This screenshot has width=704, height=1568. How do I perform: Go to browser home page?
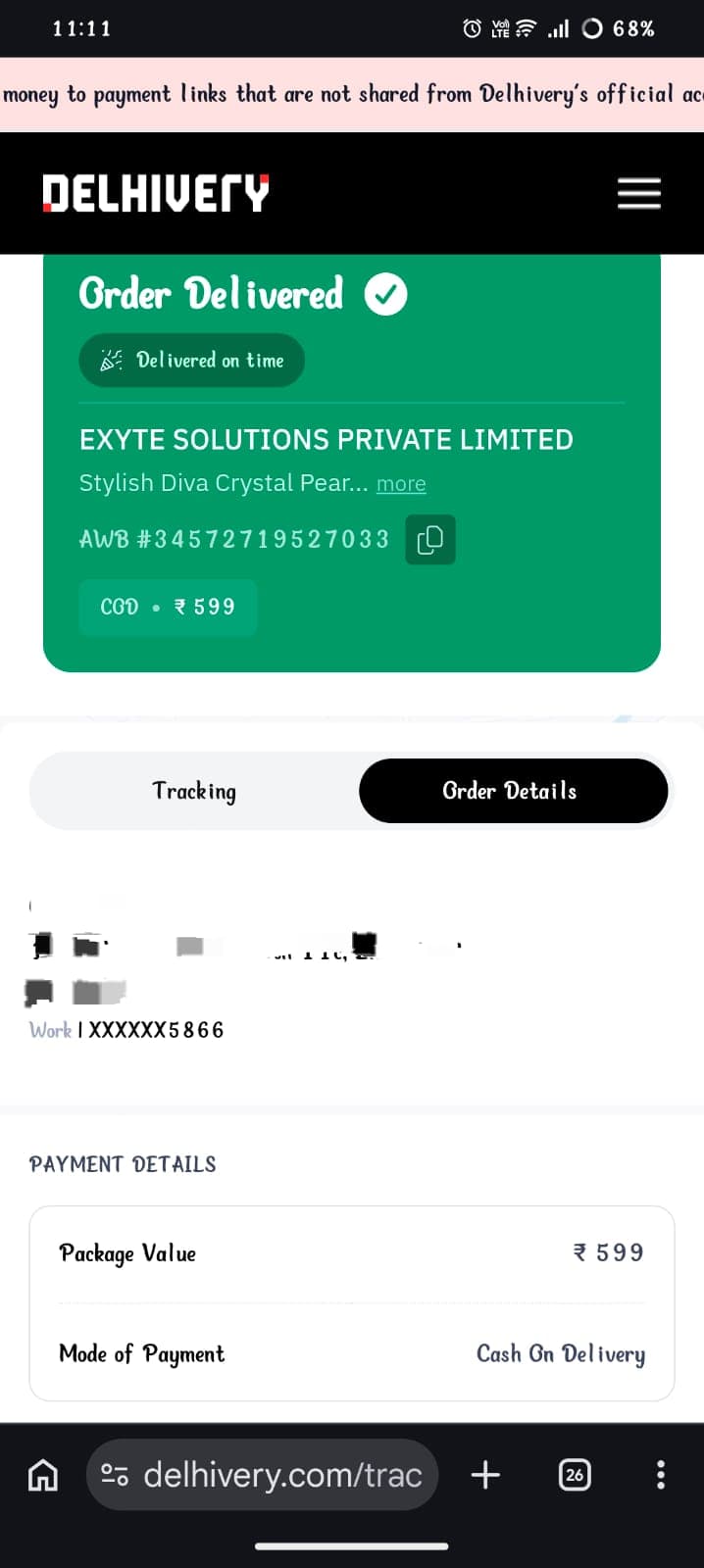click(x=42, y=1474)
